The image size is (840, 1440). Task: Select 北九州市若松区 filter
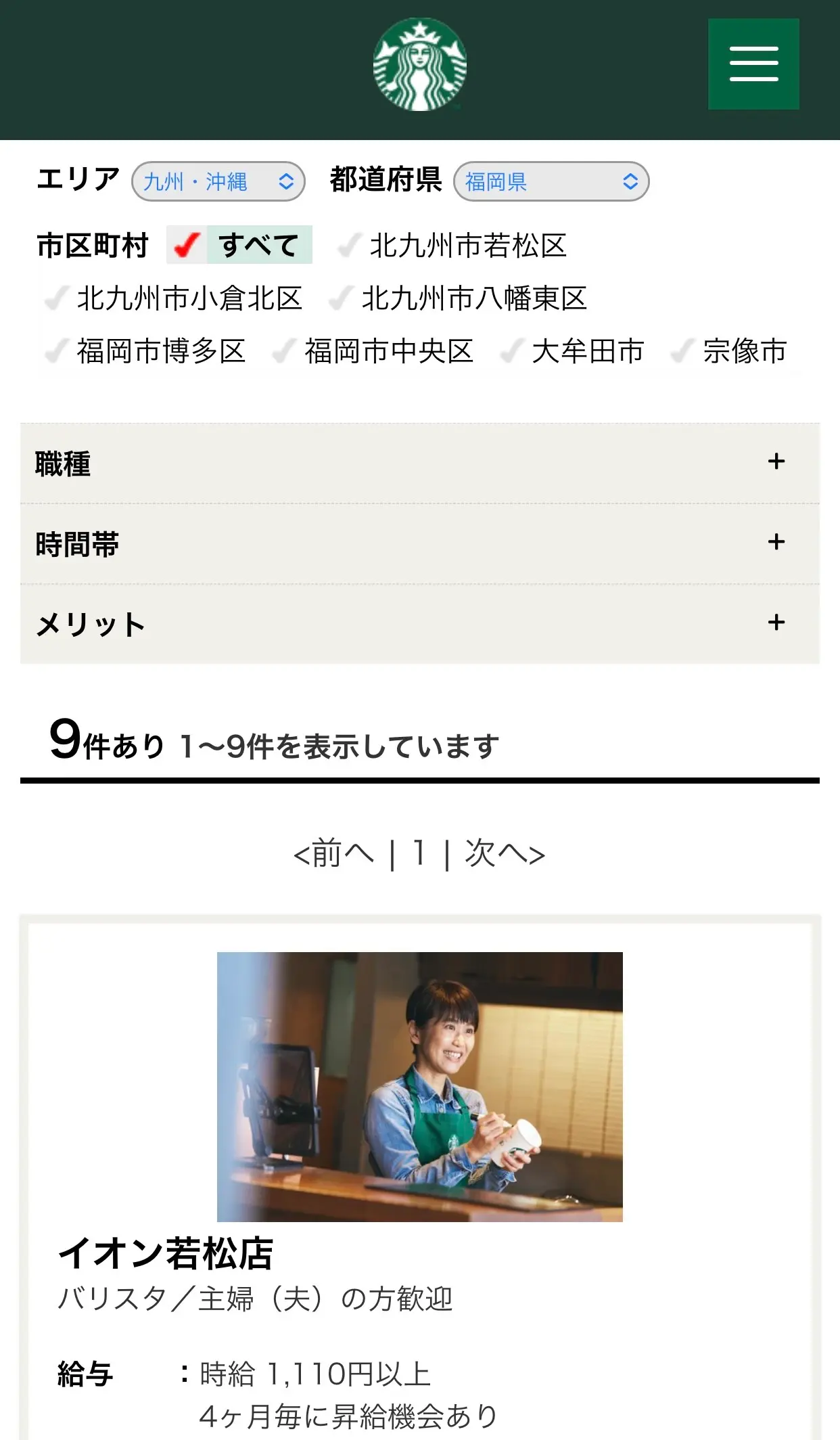point(452,246)
